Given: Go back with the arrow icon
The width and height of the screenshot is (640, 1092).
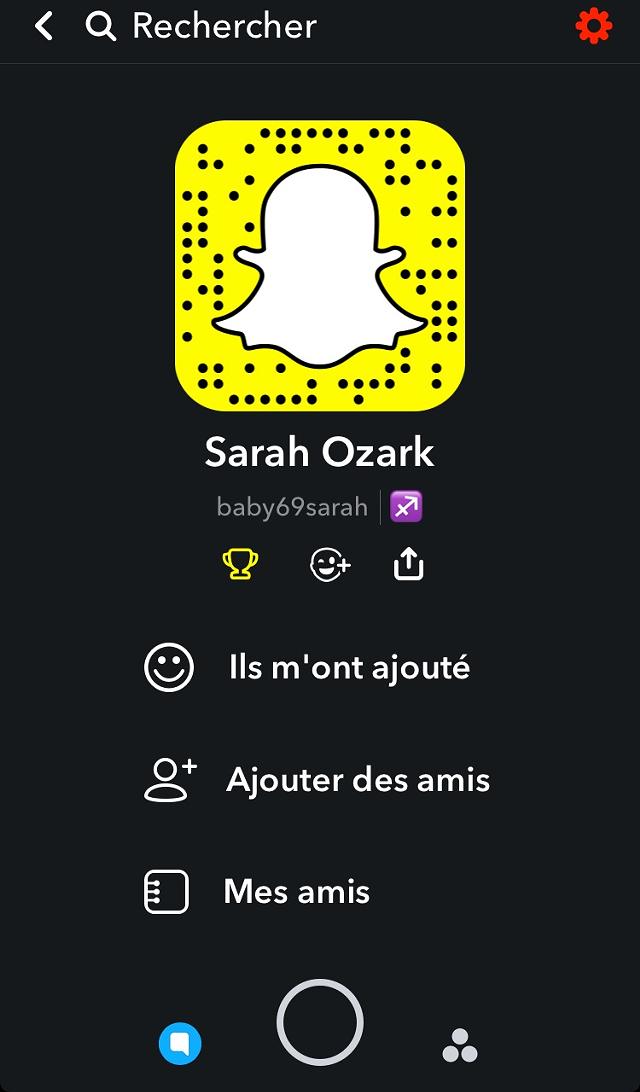Looking at the screenshot, I should [44, 26].
